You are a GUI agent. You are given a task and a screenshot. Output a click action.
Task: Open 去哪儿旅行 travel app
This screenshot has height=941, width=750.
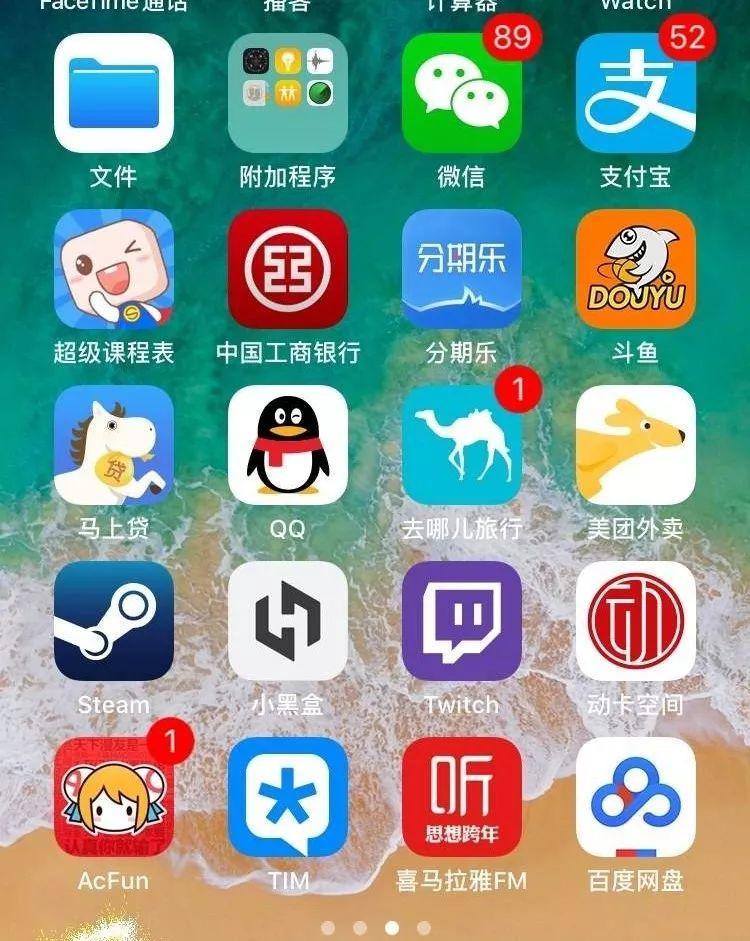pos(461,445)
